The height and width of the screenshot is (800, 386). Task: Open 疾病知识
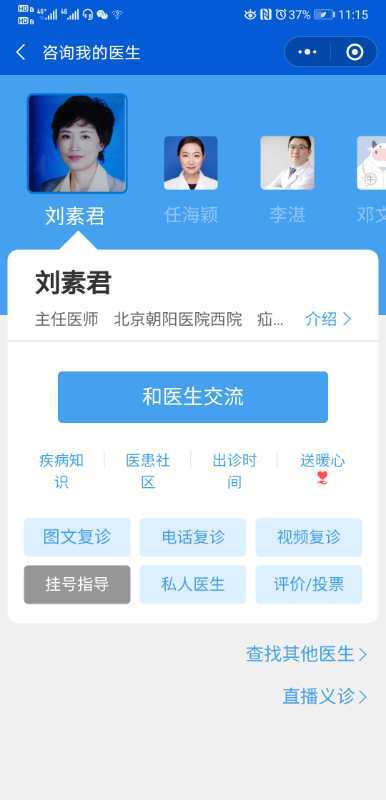pyautogui.click(x=62, y=471)
